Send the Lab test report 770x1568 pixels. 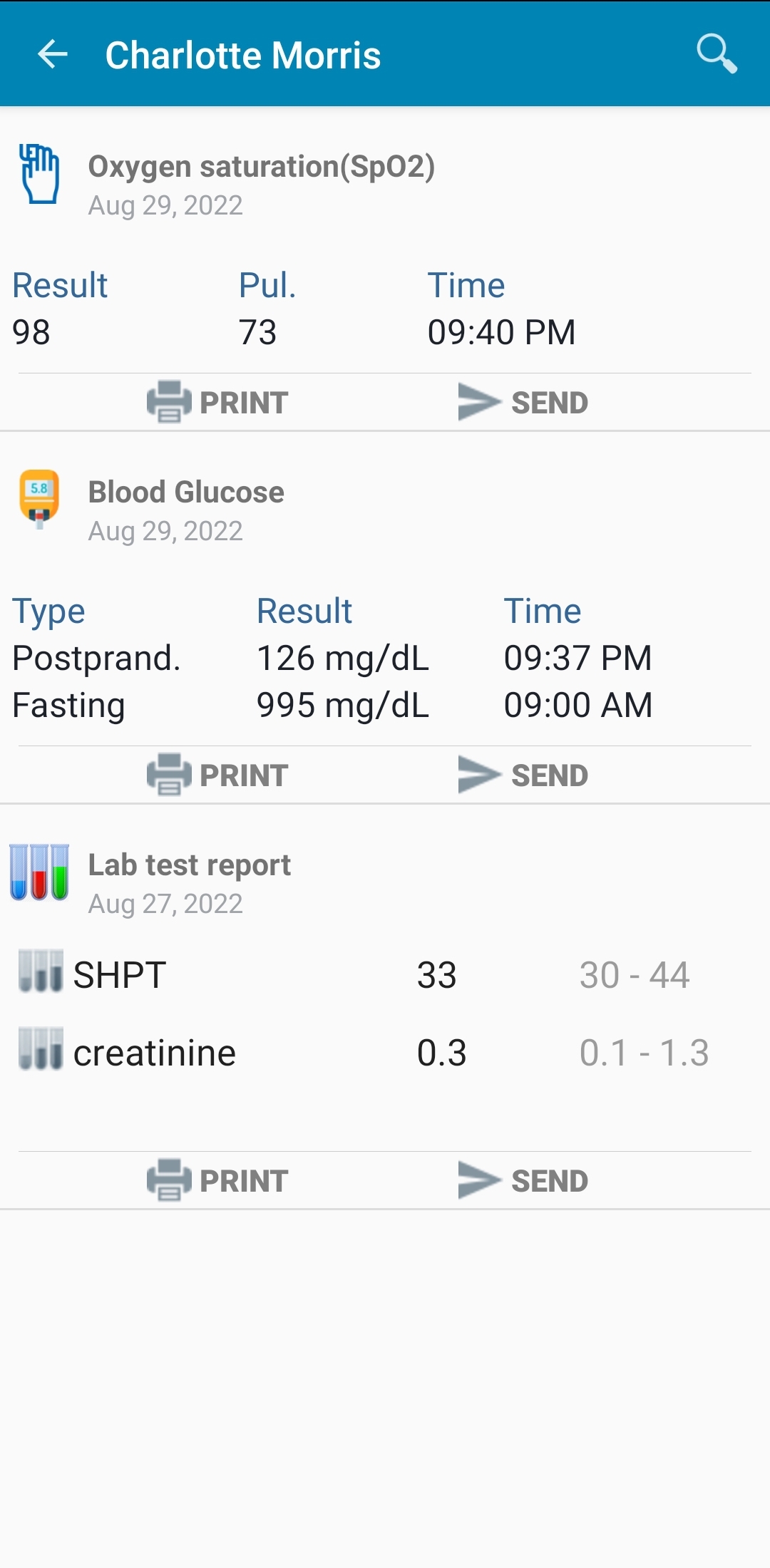523,1180
